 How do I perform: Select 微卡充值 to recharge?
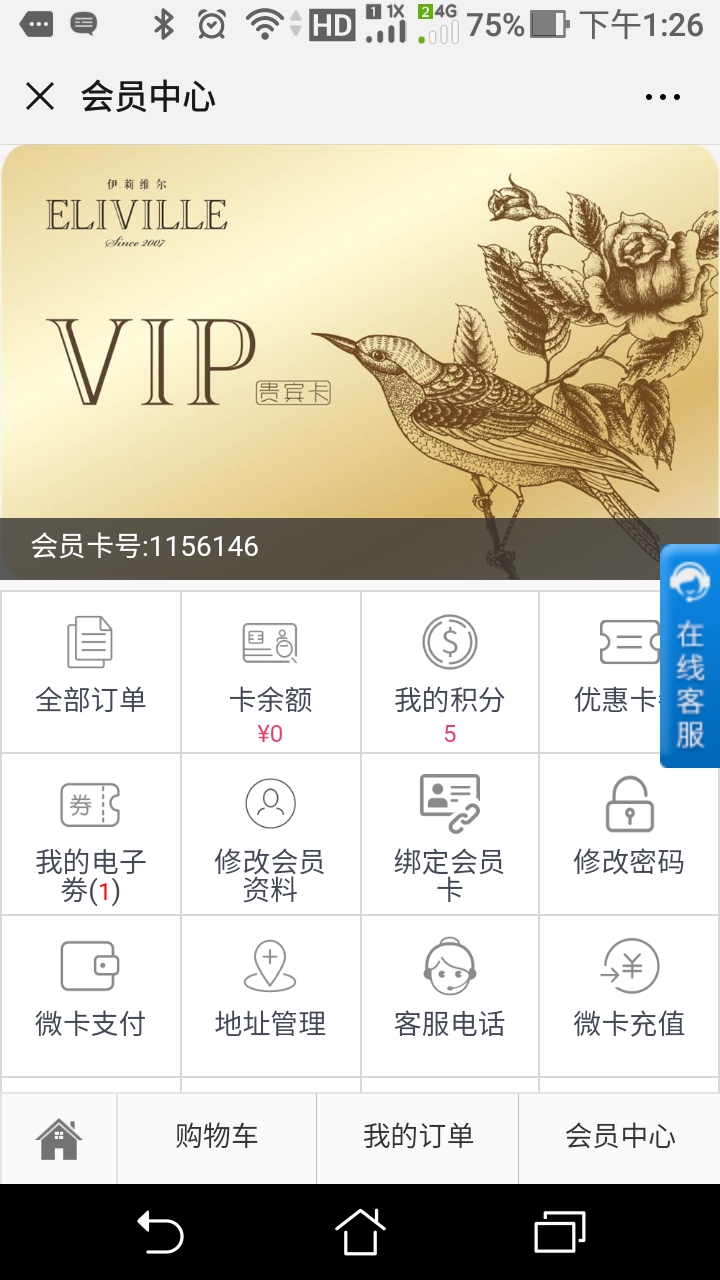(x=629, y=996)
